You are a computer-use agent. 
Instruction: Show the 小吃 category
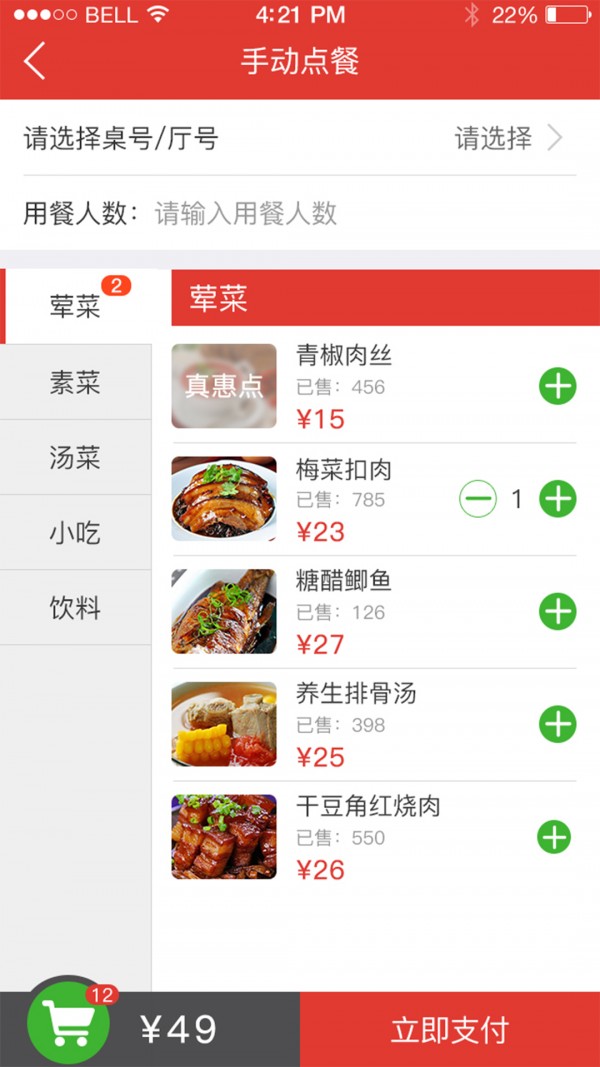pyautogui.click(x=76, y=533)
